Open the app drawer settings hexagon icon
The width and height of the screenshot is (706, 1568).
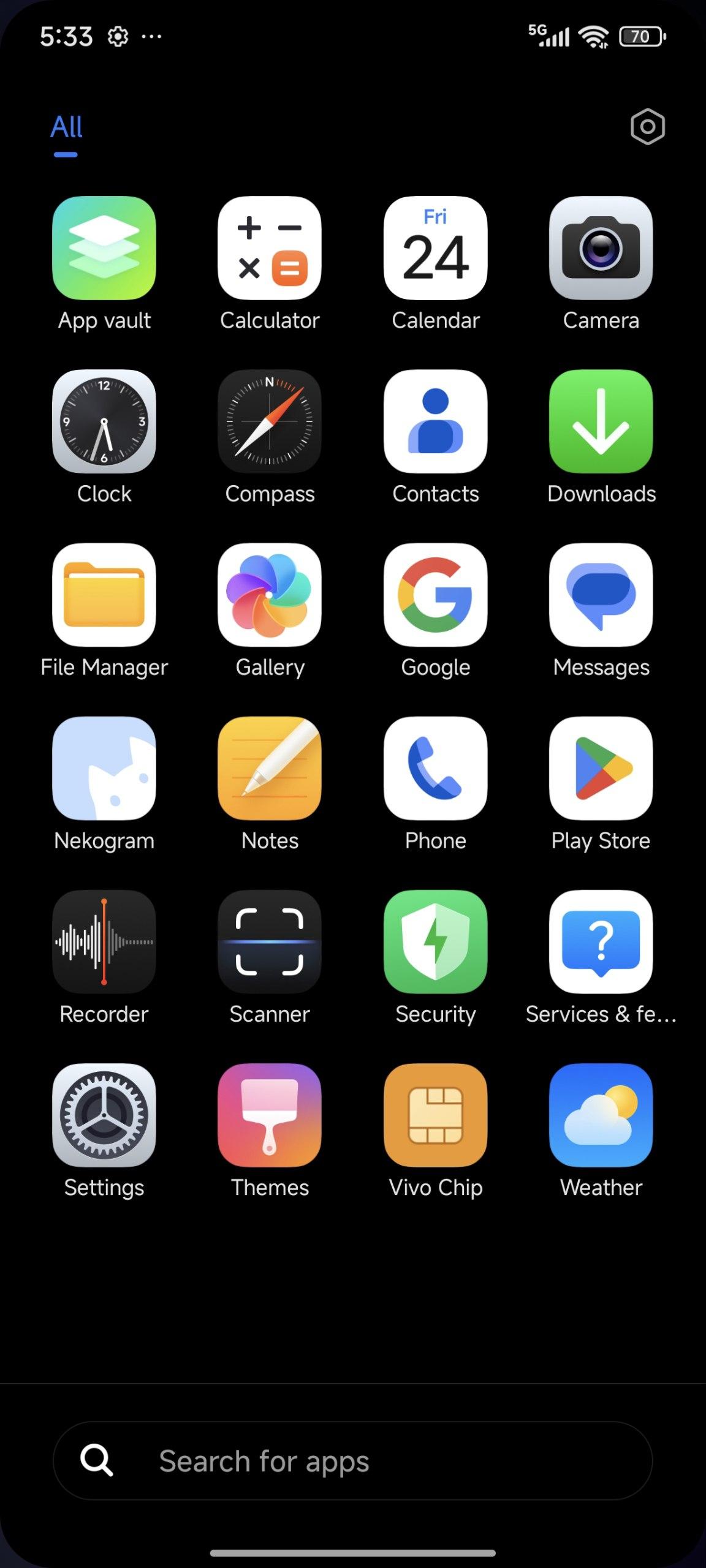pos(647,127)
